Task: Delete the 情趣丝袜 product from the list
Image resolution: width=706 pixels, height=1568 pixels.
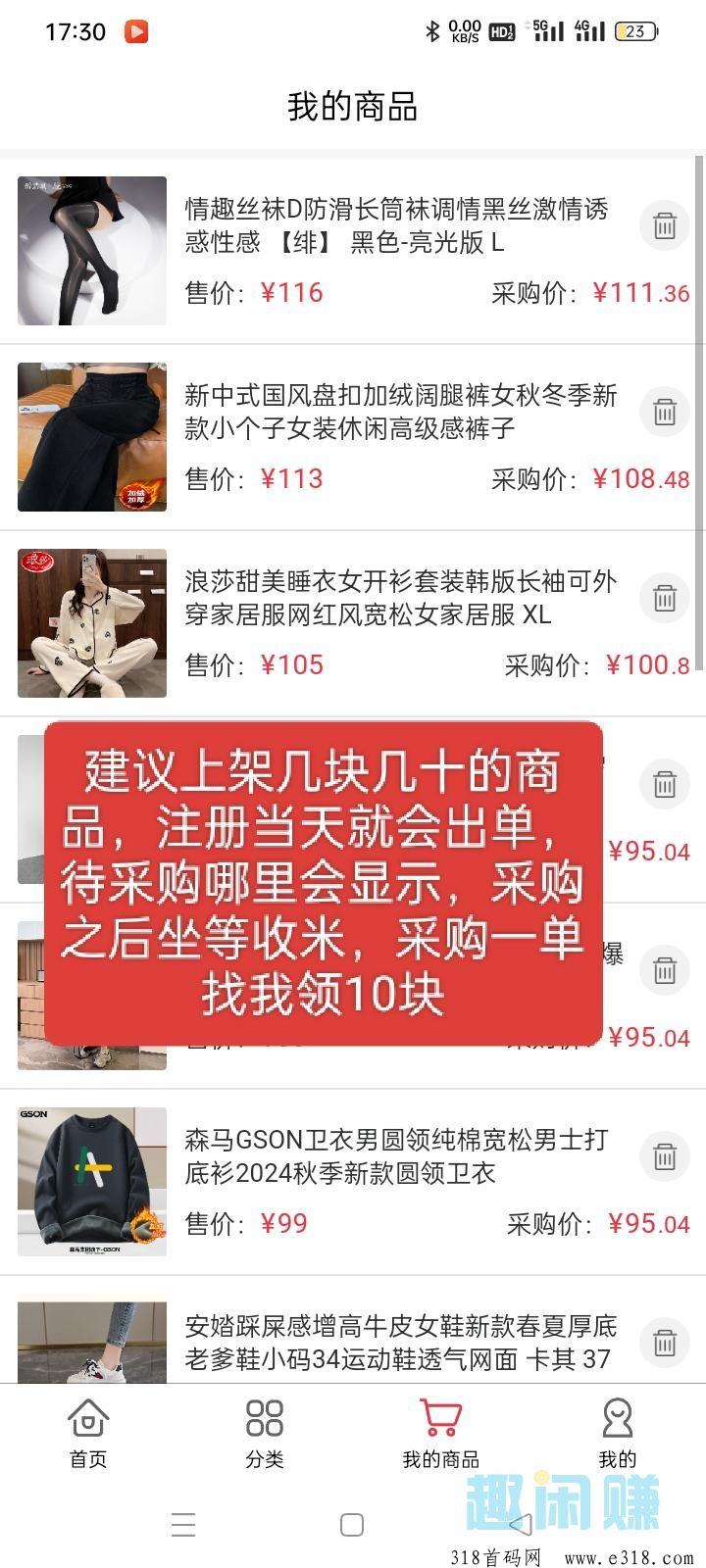Action: [x=665, y=225]
